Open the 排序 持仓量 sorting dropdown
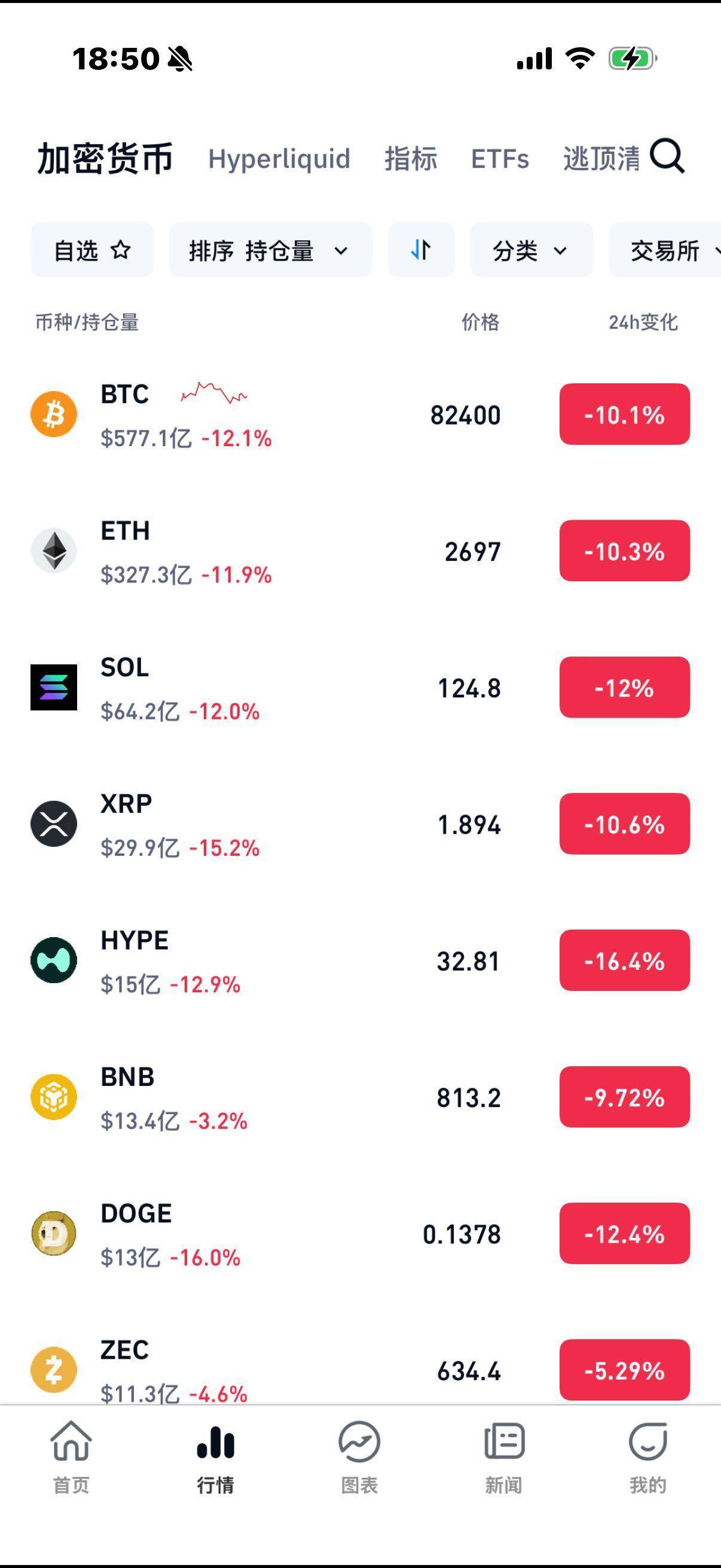The image size is (721, 1568). pos(270,250)
